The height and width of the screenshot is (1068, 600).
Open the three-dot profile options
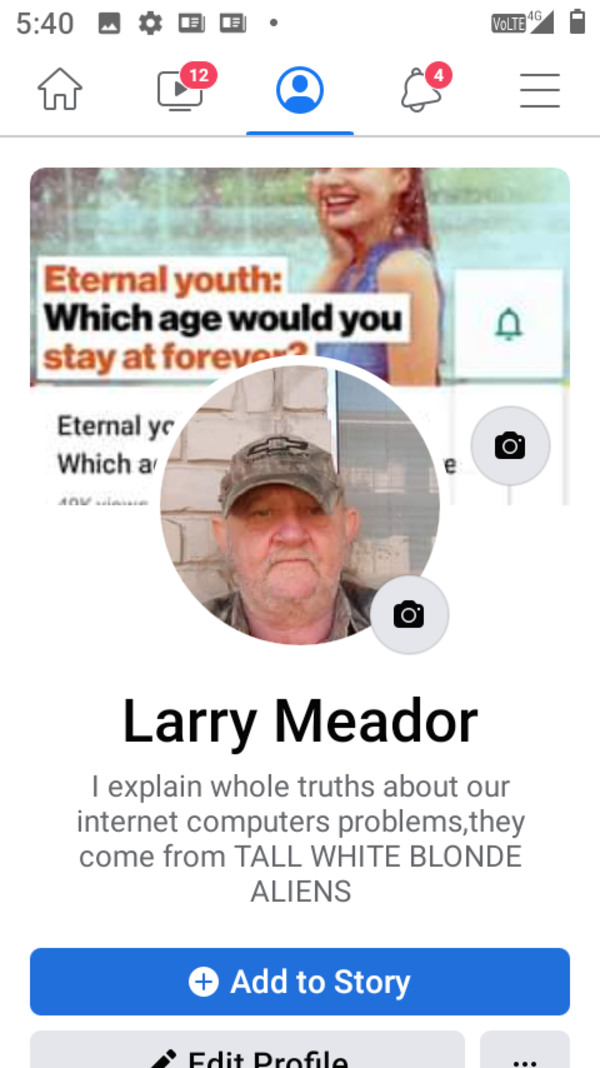(525, 1054)
